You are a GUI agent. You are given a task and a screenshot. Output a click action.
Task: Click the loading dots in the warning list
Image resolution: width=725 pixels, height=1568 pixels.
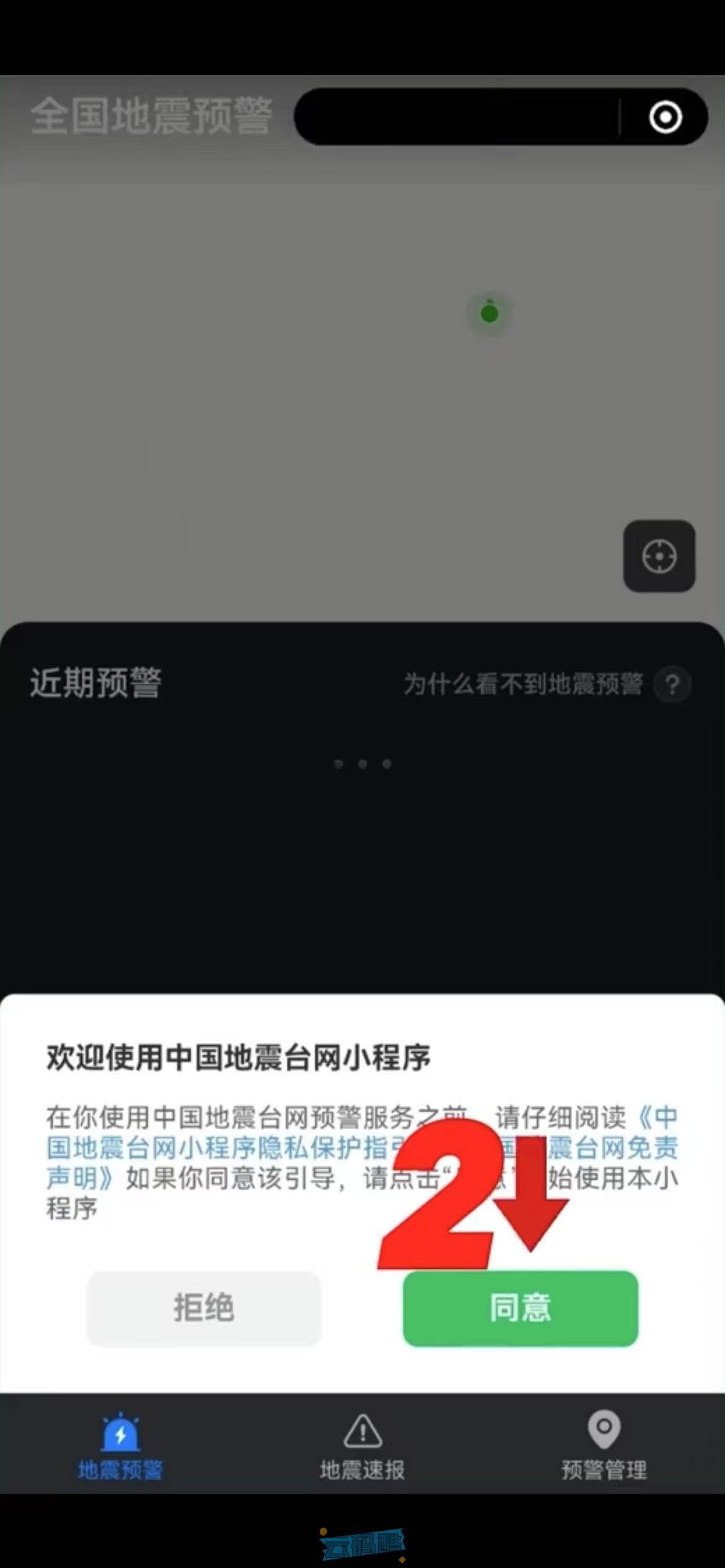(362, 764)
